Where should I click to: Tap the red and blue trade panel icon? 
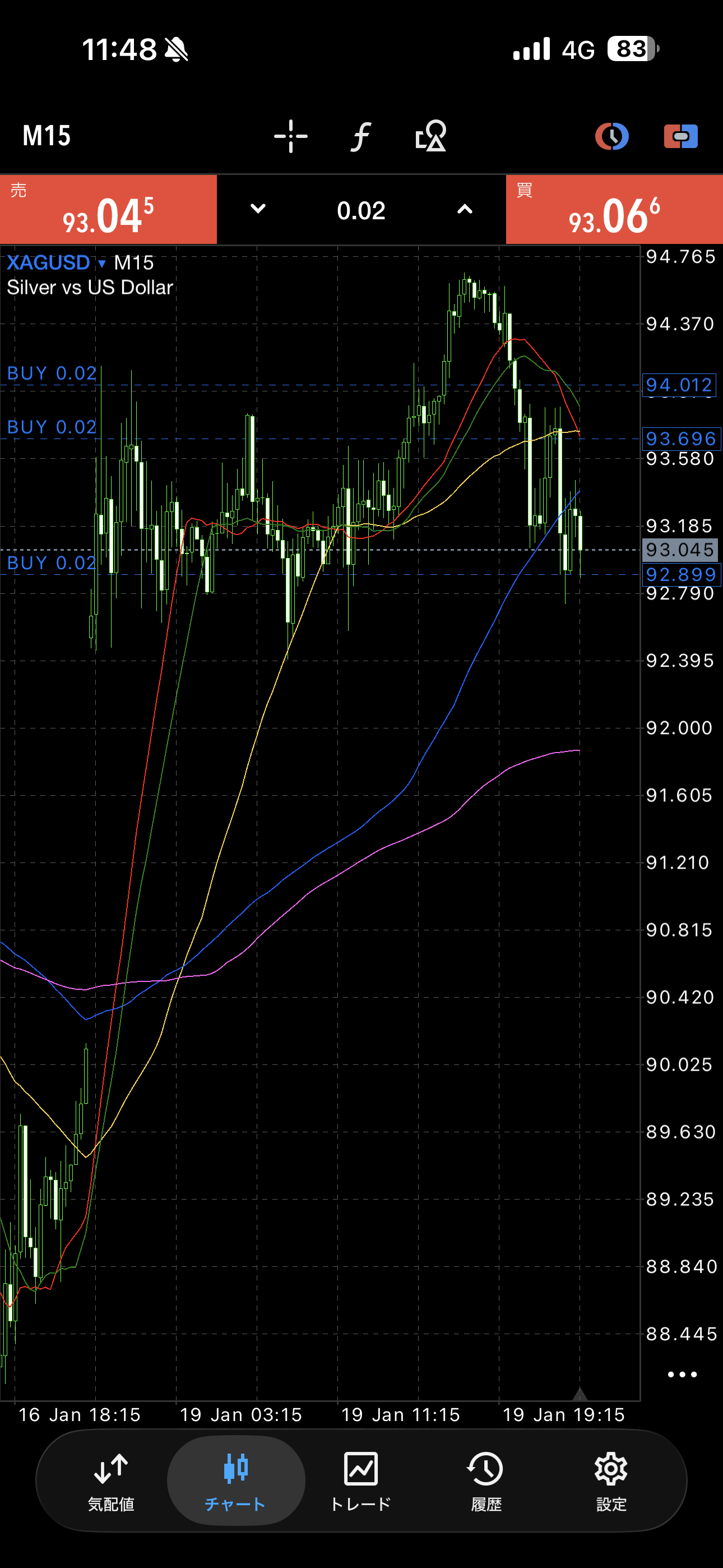tap(680, 136)
